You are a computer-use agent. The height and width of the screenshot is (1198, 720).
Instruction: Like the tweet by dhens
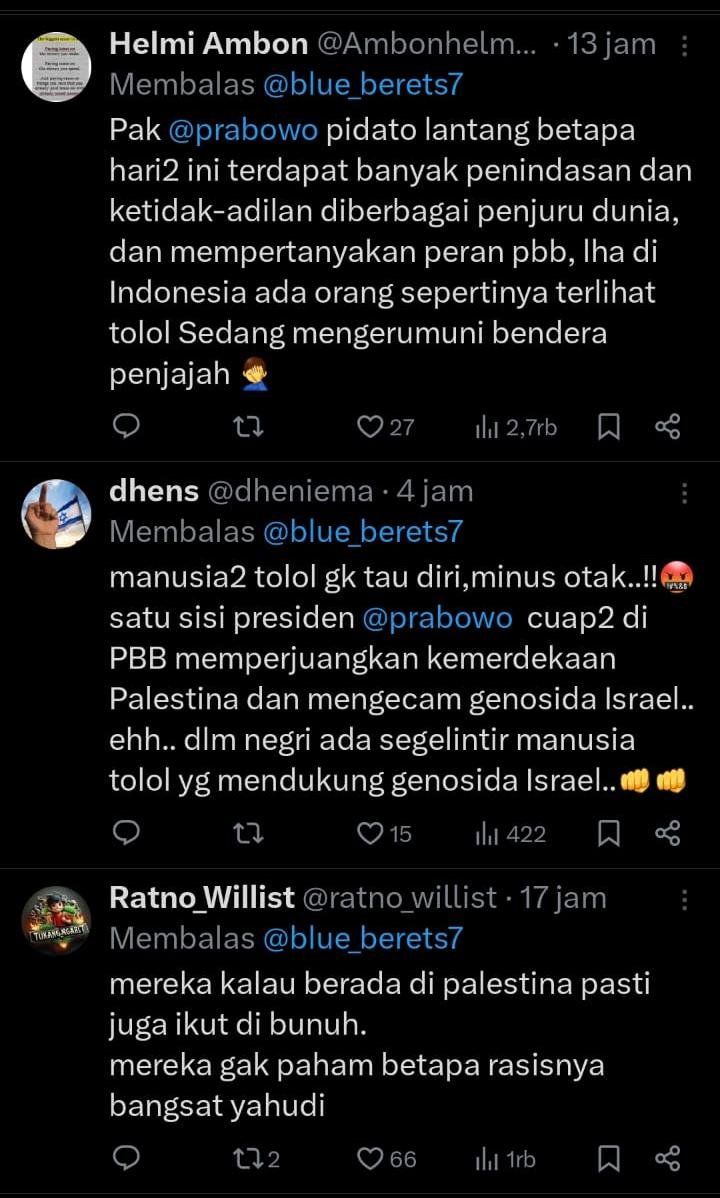(x=371, y=833)
